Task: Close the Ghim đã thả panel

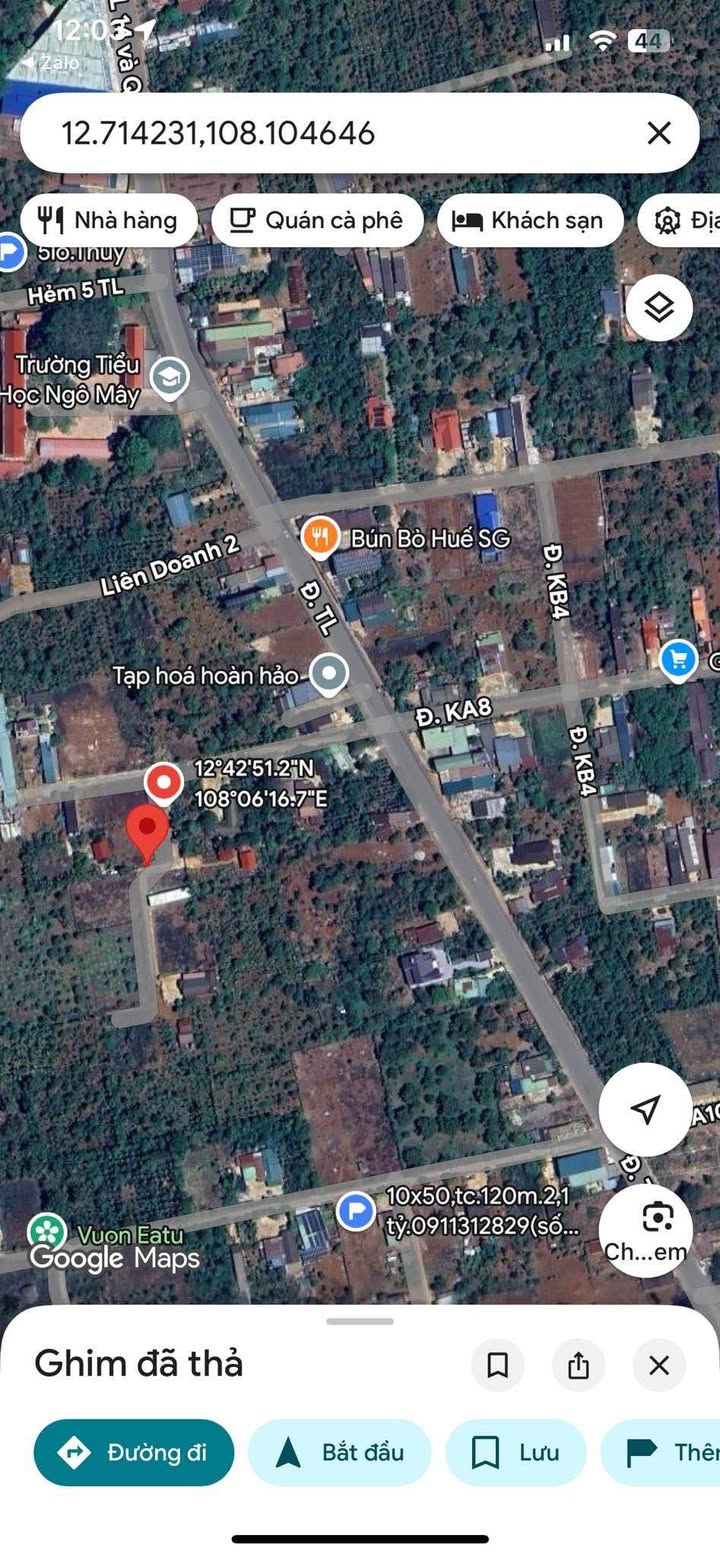Action: 659,1365
